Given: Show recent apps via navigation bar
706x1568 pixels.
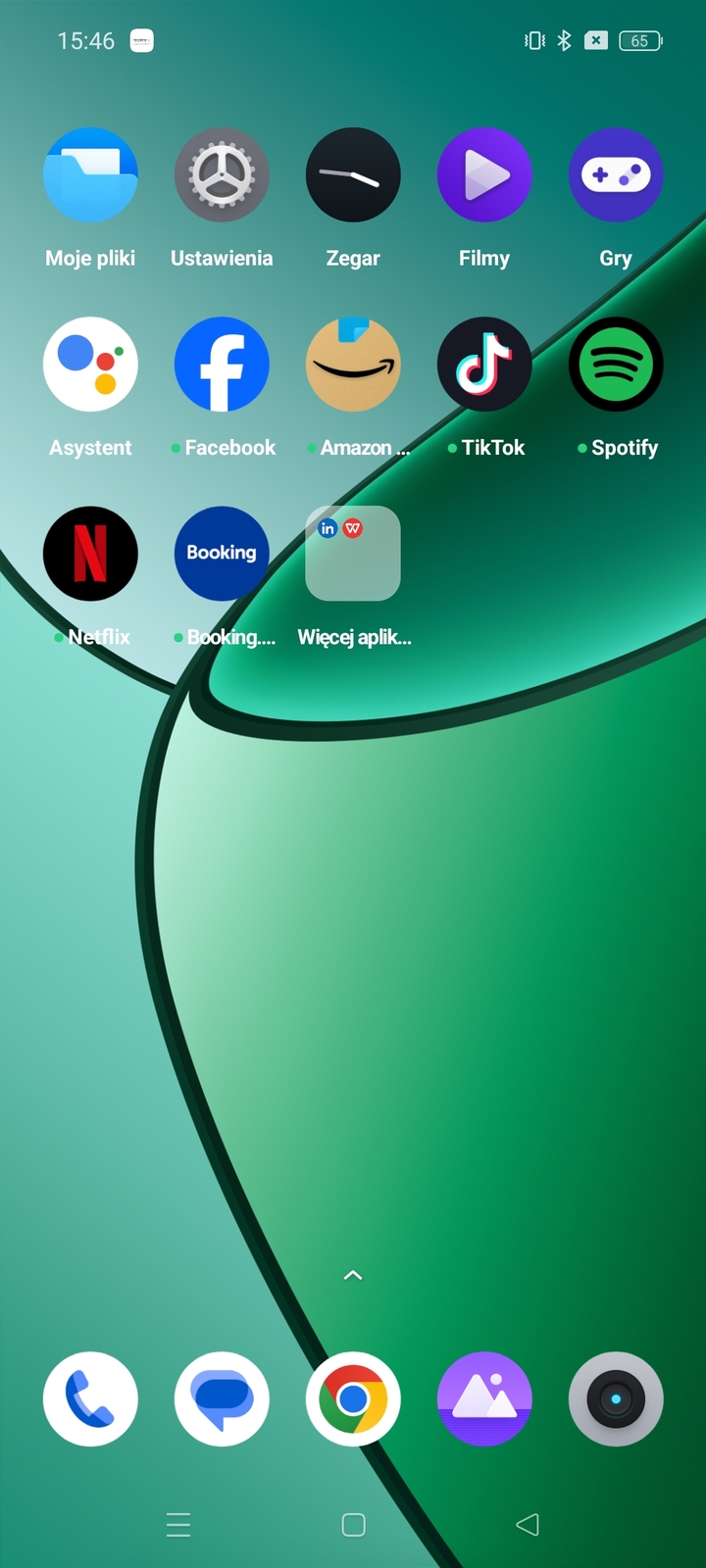Looking at the screenshot, I should 178,1525.
